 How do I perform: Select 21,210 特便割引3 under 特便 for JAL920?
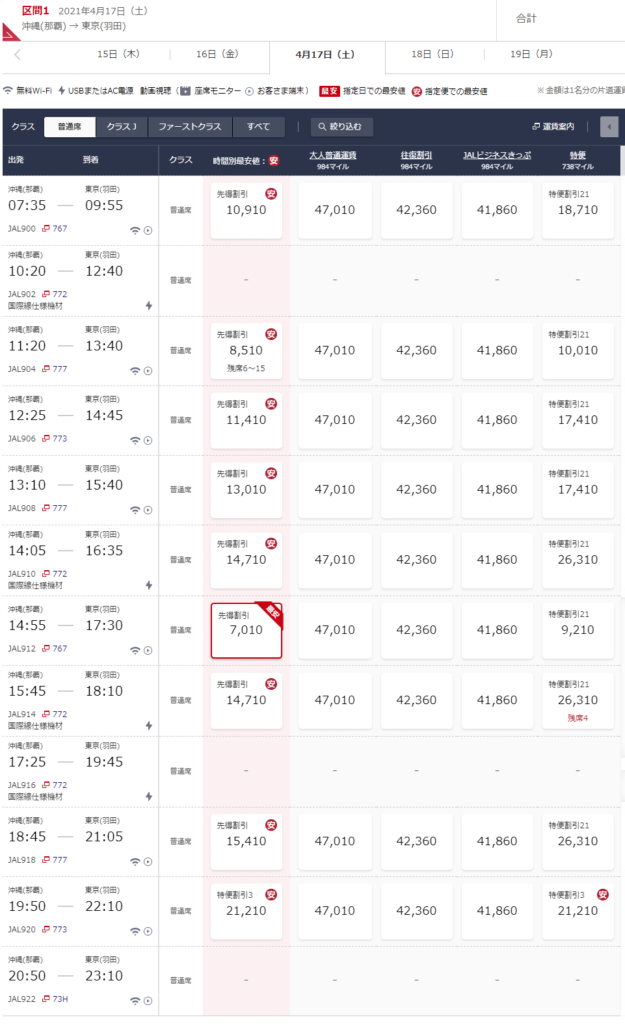[578, 910]
